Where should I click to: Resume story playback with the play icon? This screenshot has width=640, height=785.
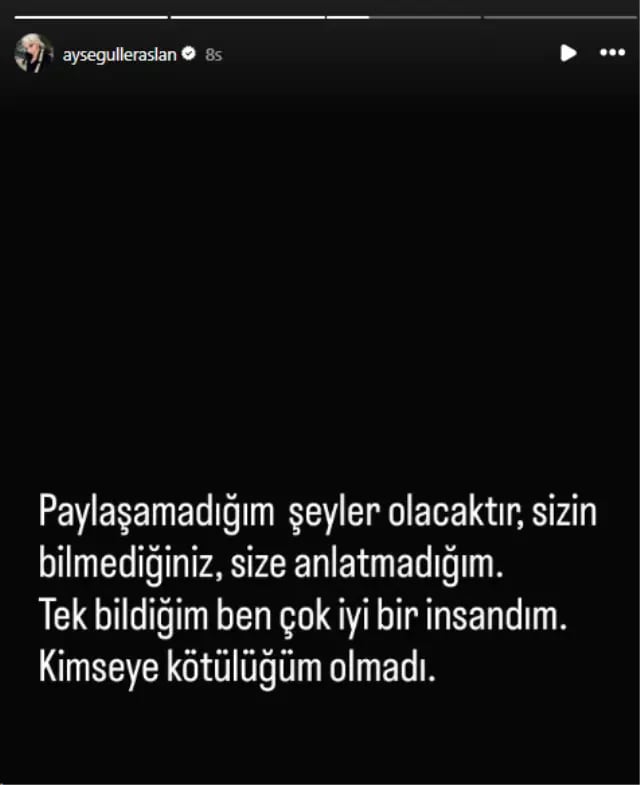point(568,54)
